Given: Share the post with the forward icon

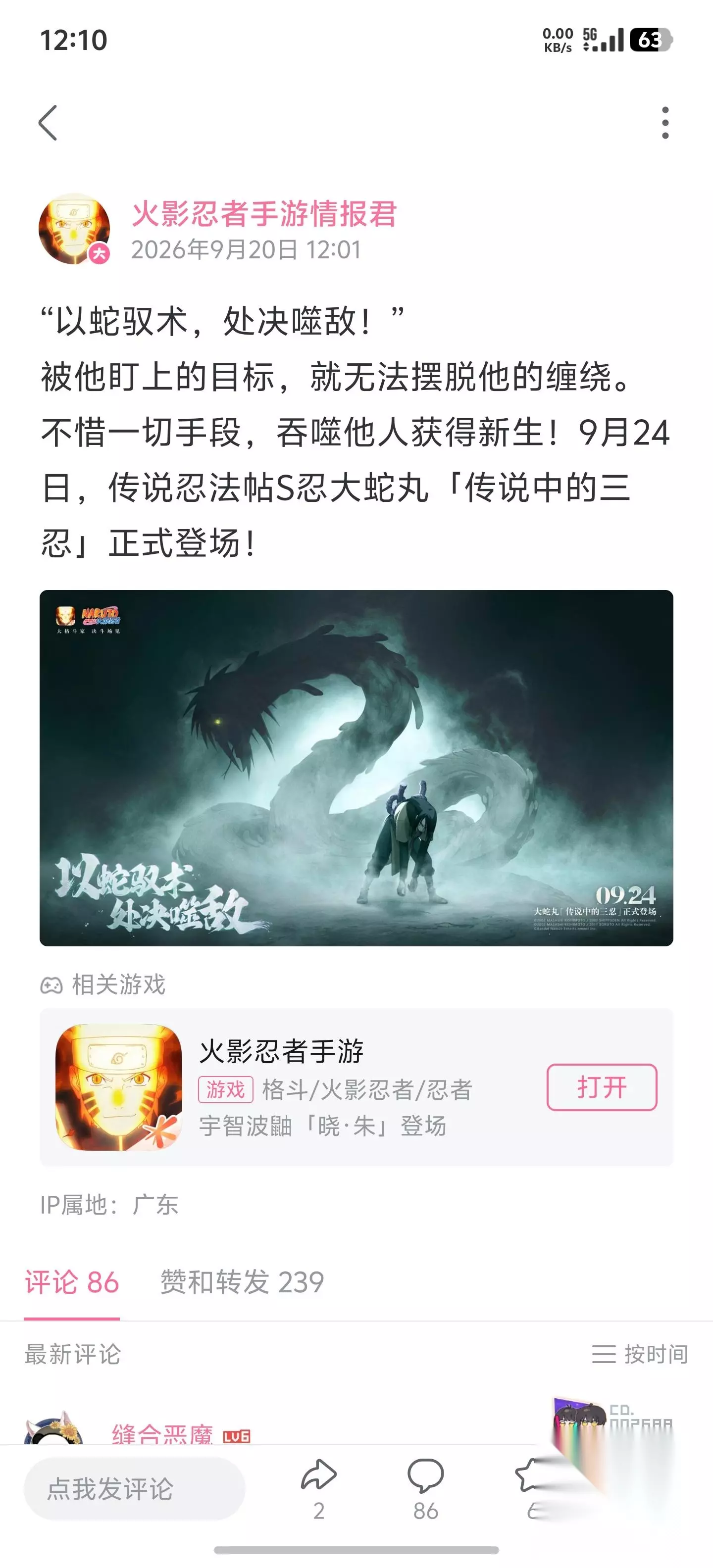Looking at the screenshot, I should pyautogui.click(x=318, y=1489).
